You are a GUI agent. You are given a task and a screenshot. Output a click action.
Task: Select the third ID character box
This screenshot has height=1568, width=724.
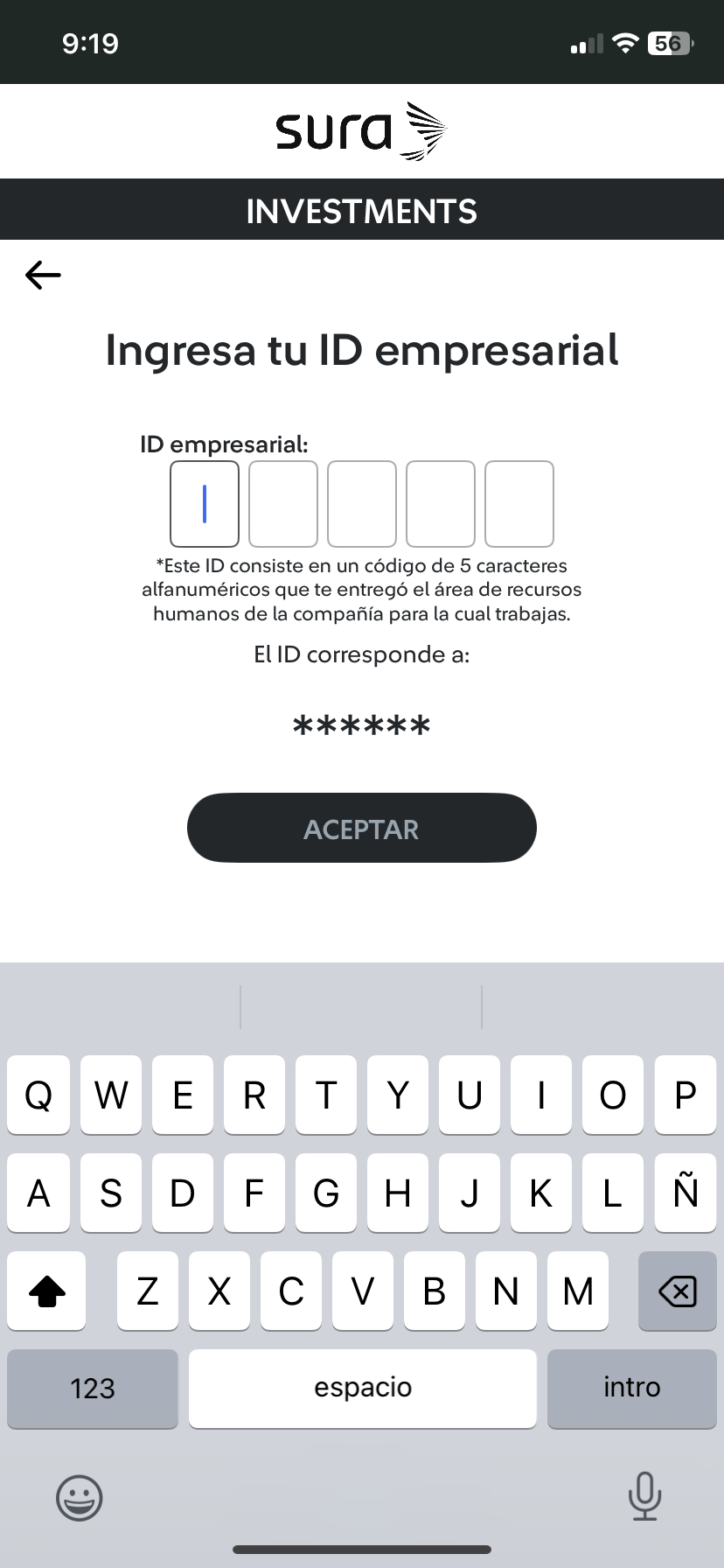pos(362,504)
